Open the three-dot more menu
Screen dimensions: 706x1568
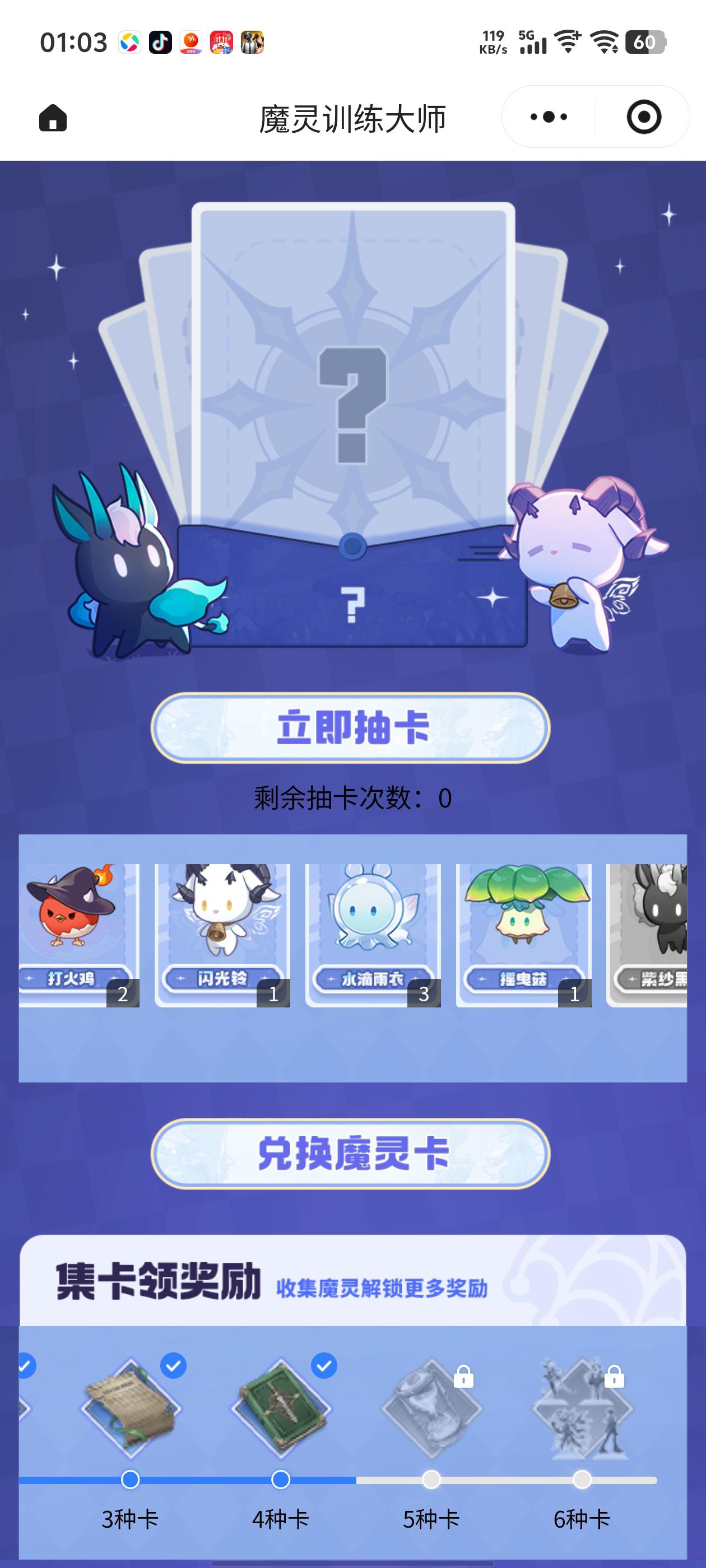pos(548,117)
